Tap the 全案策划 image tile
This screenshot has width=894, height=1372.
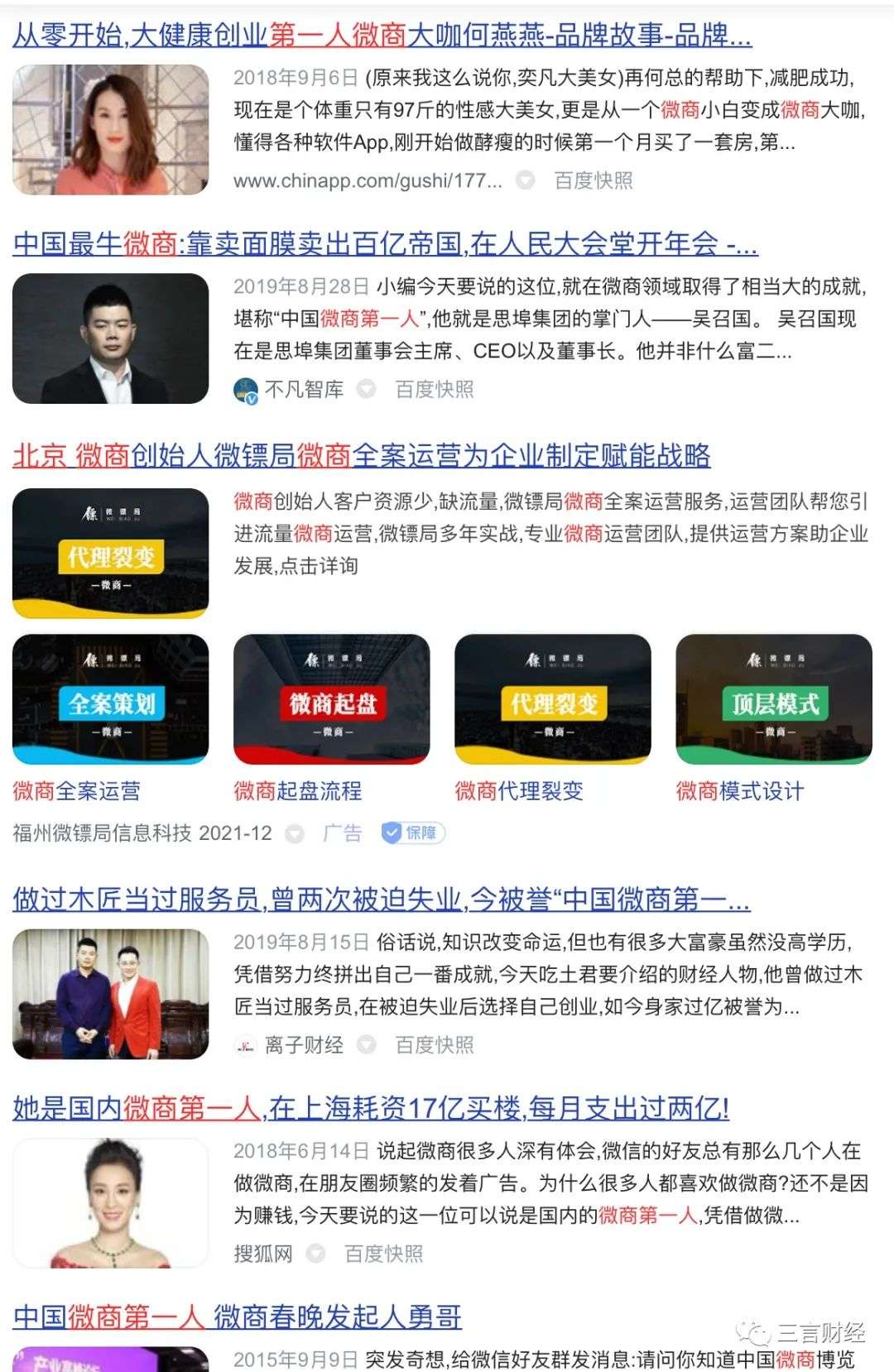click(110, 699)
